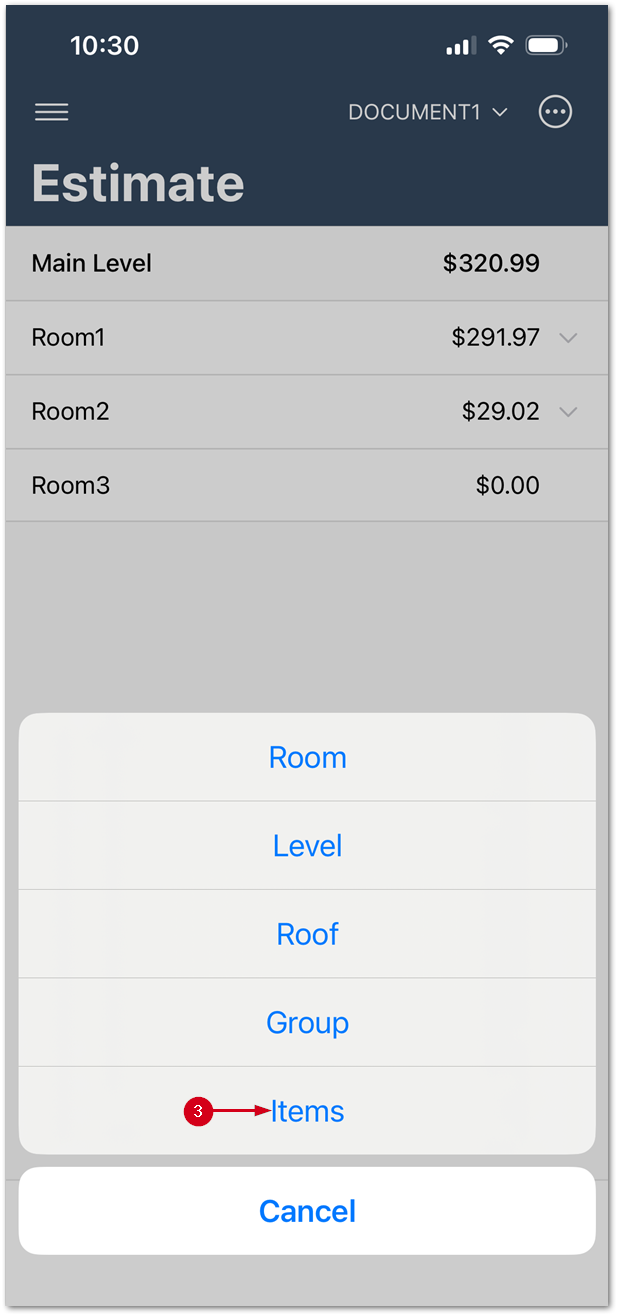Choose Level in the action sheet

click(x=308, y=846)
